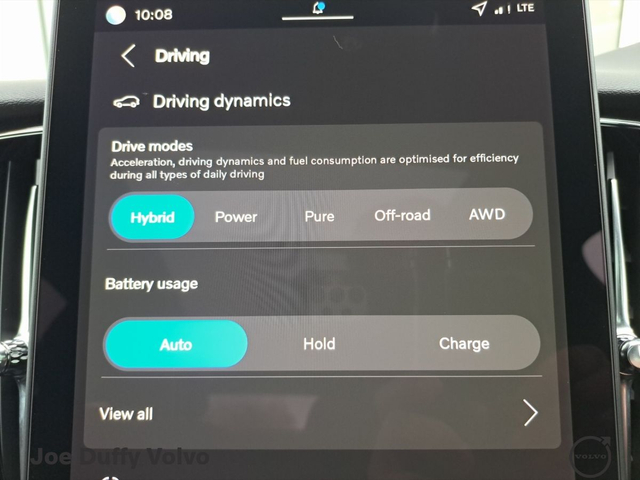The height and width of the screenshot is (480, 640).
Task: Select Hybrid drive mode
Action: 152,217
